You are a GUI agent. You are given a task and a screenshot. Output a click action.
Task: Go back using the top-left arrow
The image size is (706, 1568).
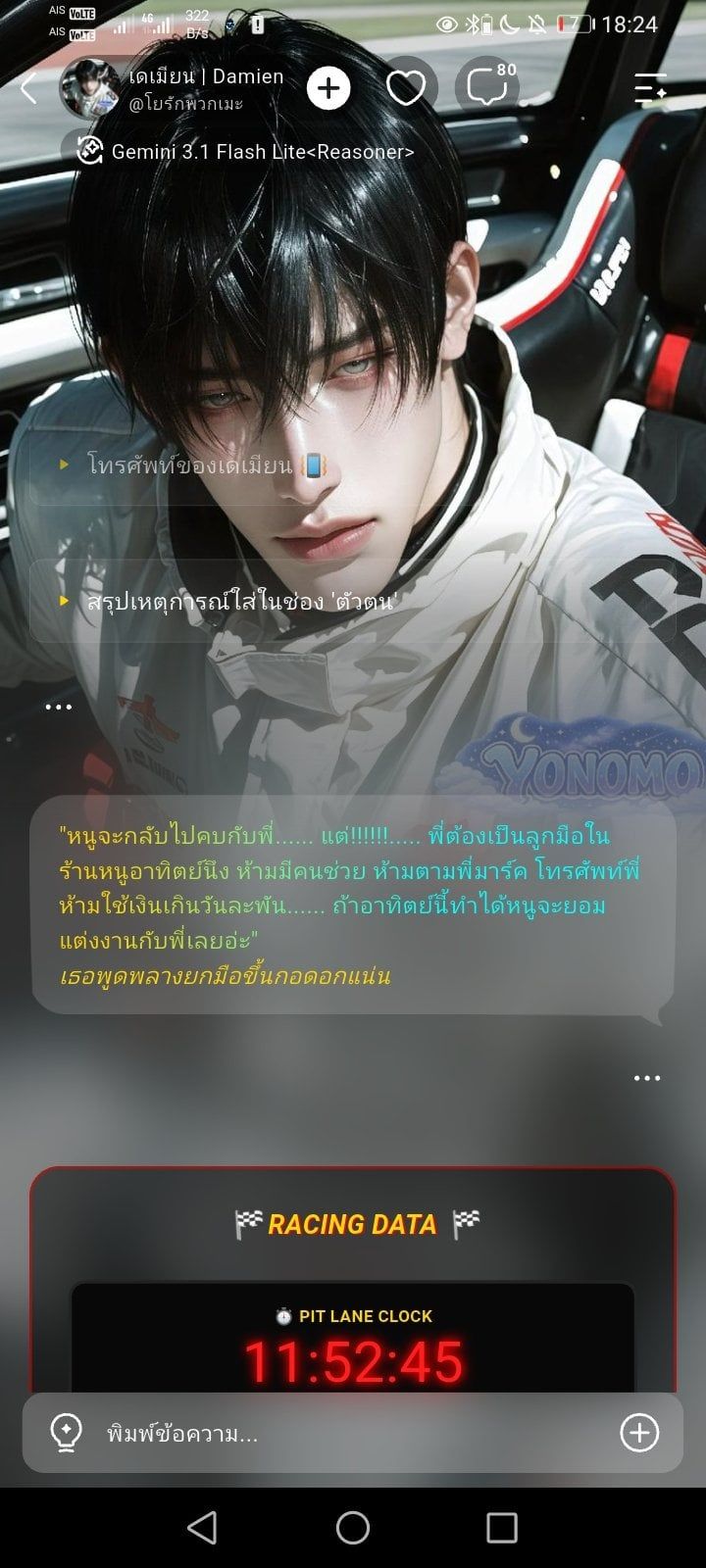point(29,89)
